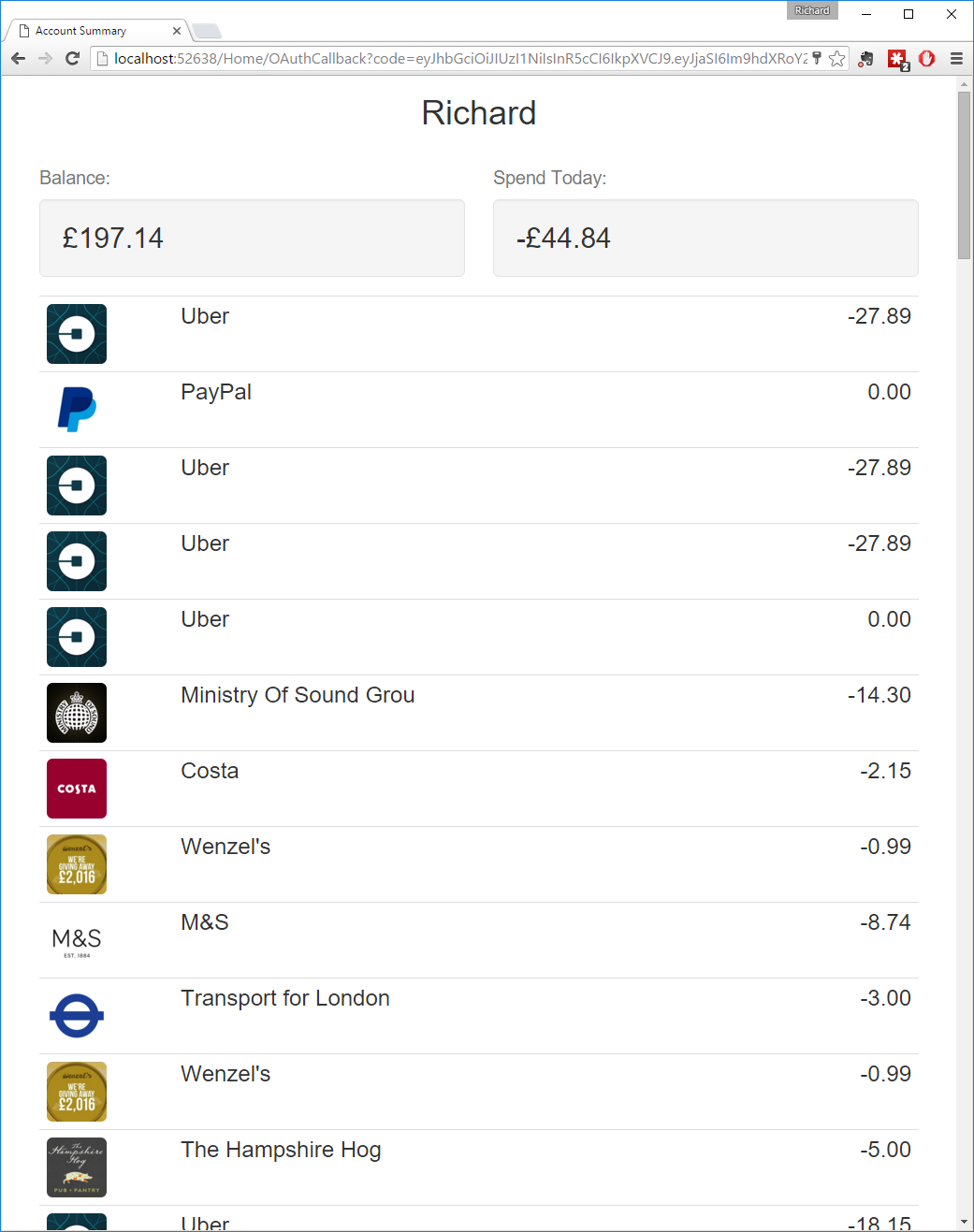The height and width of the screenshot is (1232, 974).
Task: Close the browser window
Action: [x=952, y=14]
